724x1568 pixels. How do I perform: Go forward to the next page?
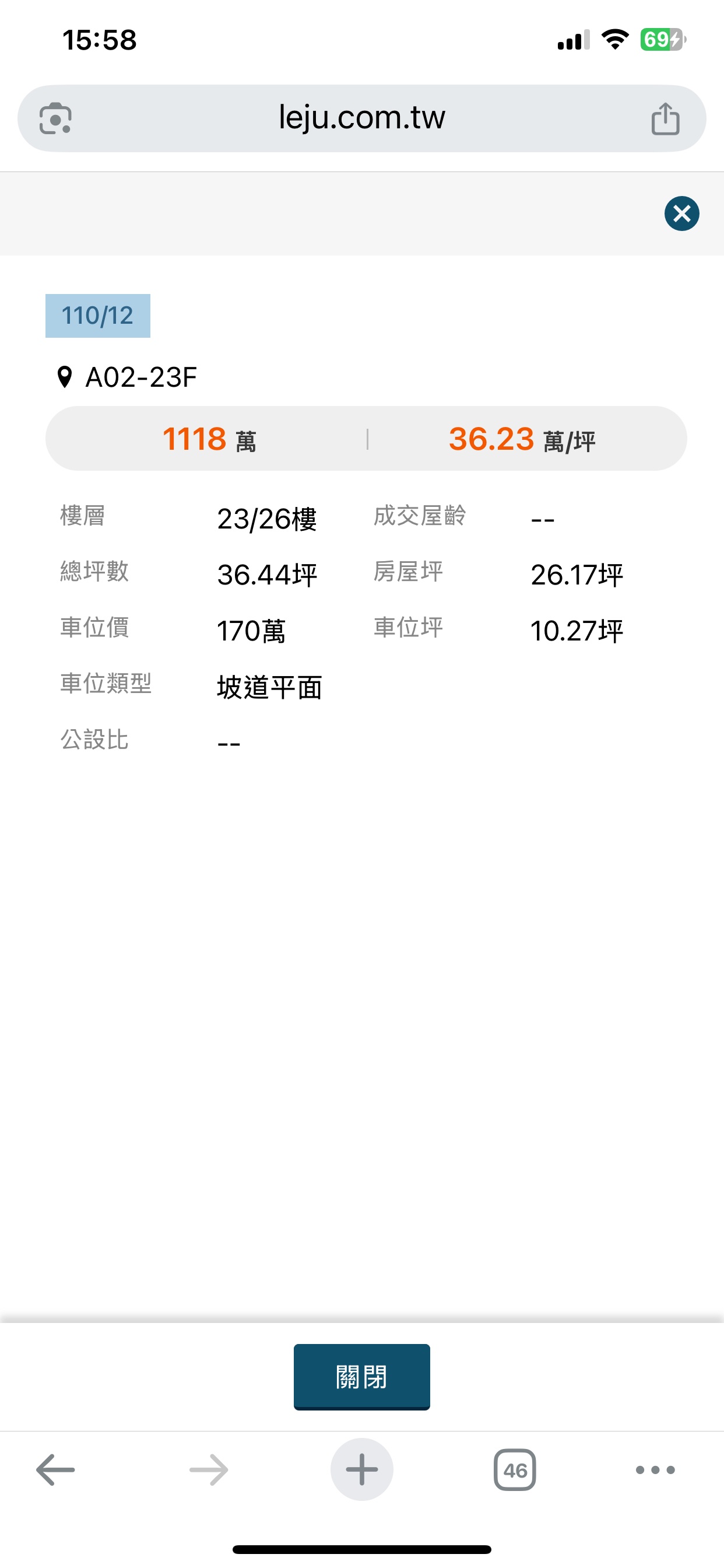point(209,1469)
